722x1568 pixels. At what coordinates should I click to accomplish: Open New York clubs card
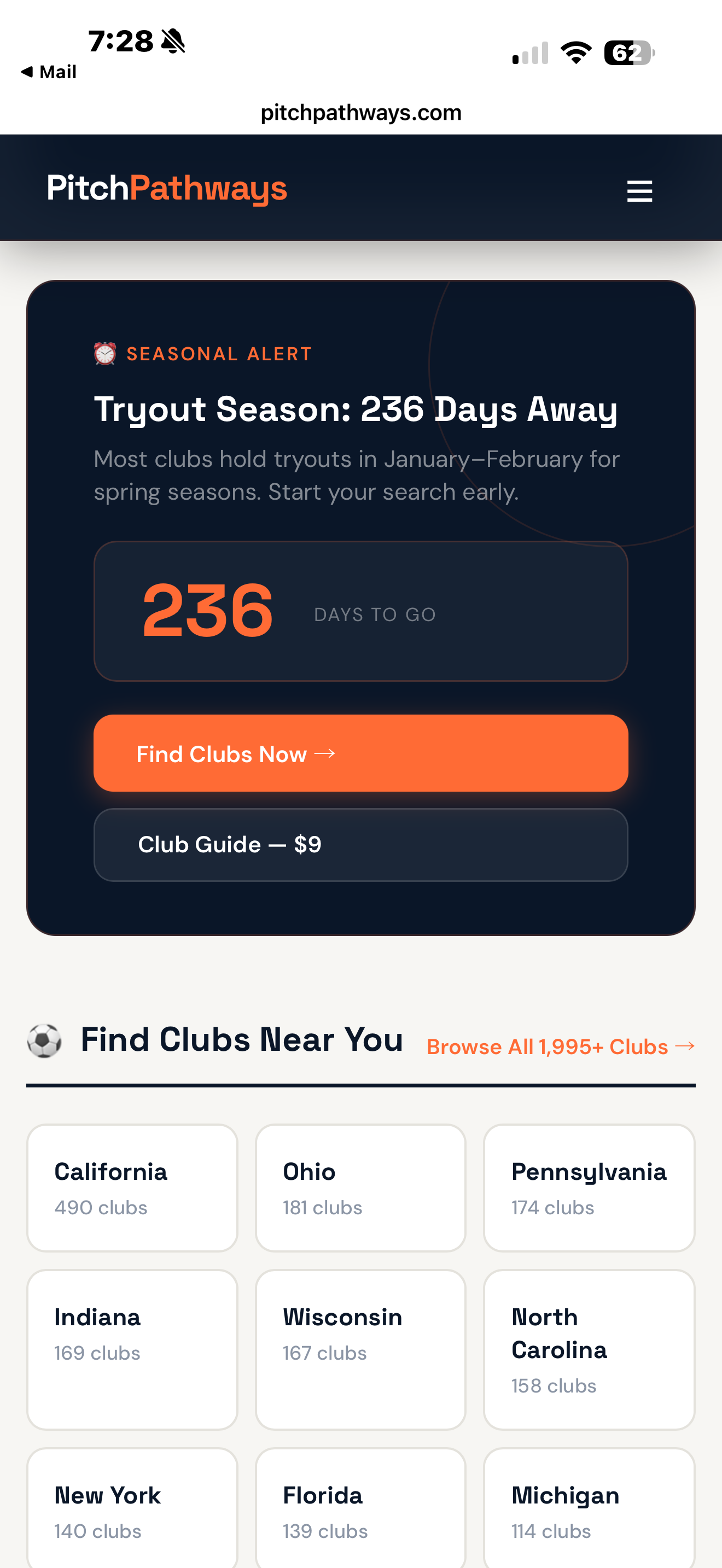[132, 1508]
